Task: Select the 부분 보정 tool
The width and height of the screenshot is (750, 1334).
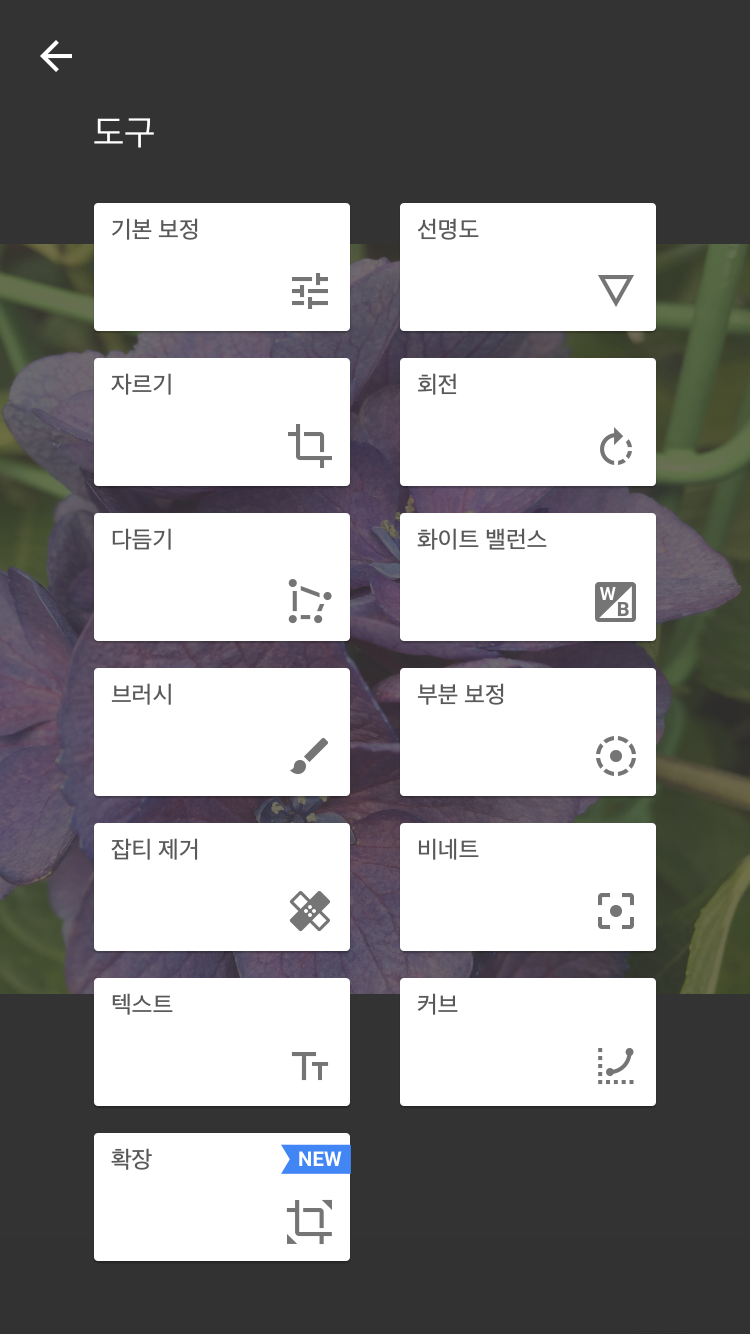Action: [x=528, y=732]
